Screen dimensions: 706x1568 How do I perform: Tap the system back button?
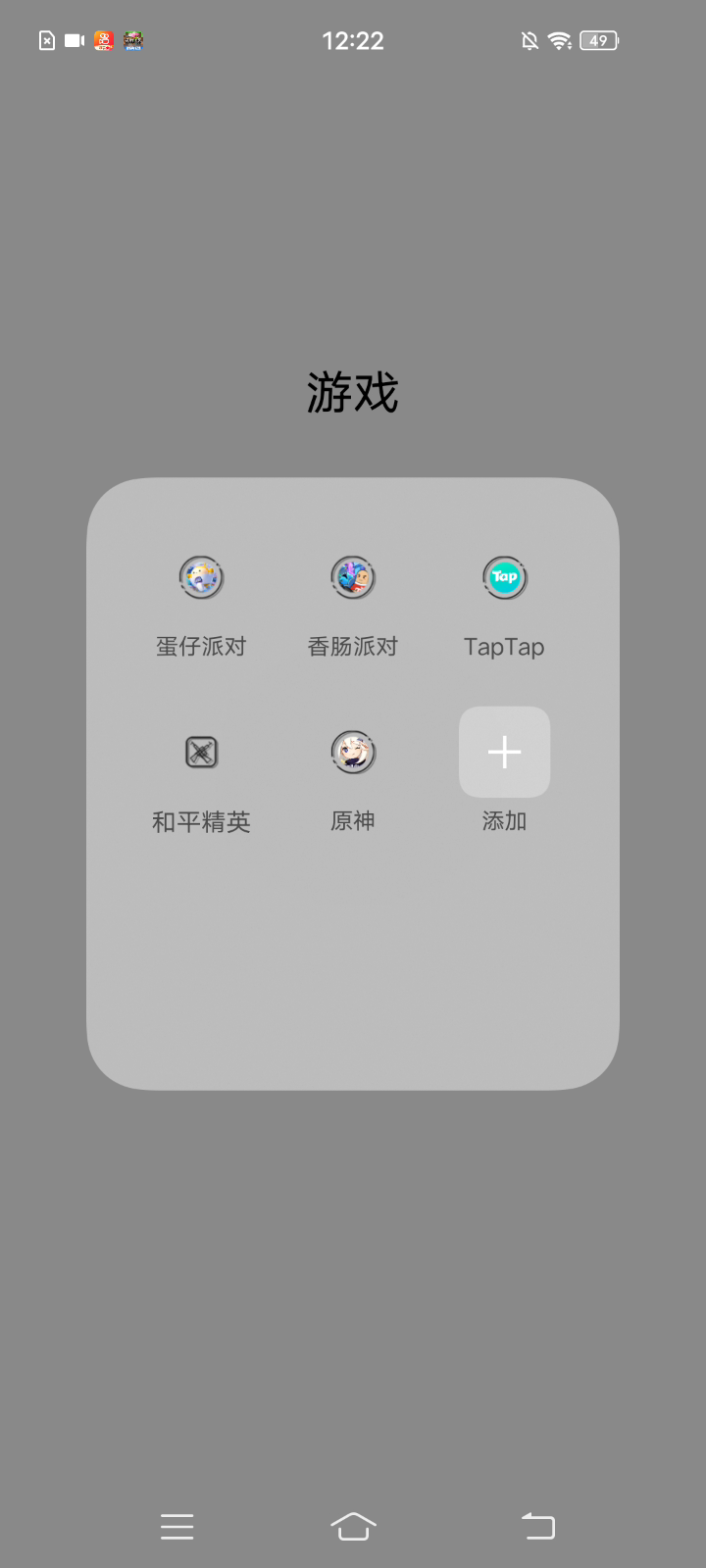point(537,1526)
